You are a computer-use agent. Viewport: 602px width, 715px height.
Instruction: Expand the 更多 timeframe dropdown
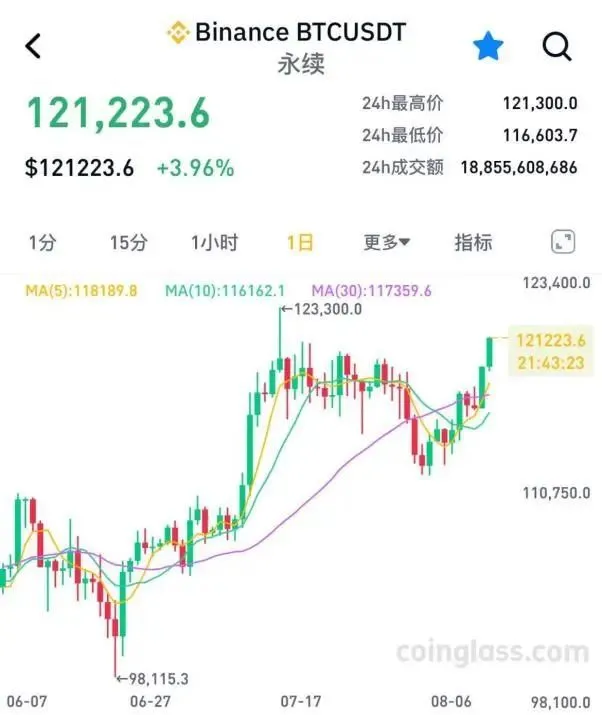pos(387,242)
